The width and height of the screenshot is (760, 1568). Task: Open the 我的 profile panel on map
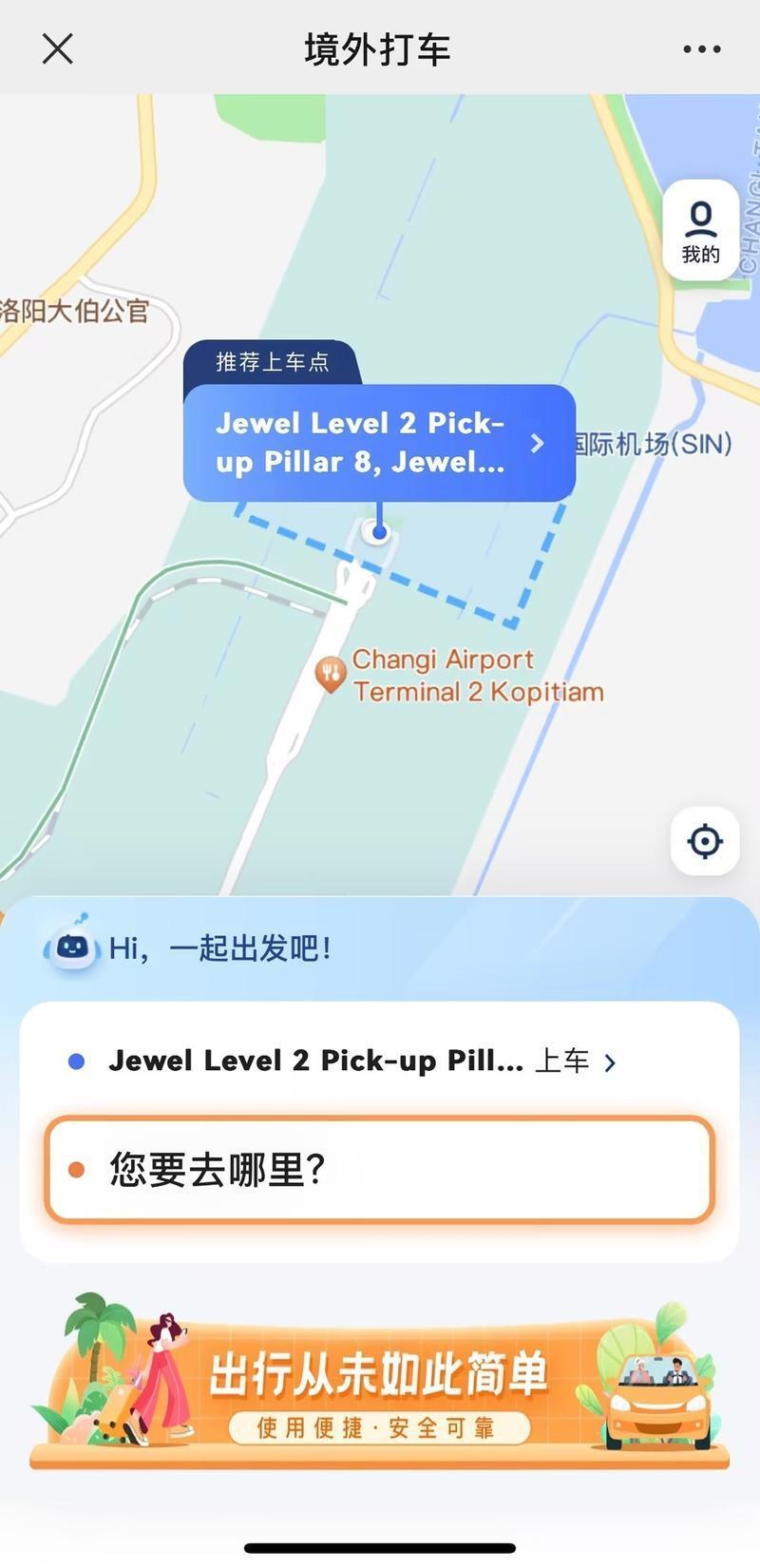702,228
